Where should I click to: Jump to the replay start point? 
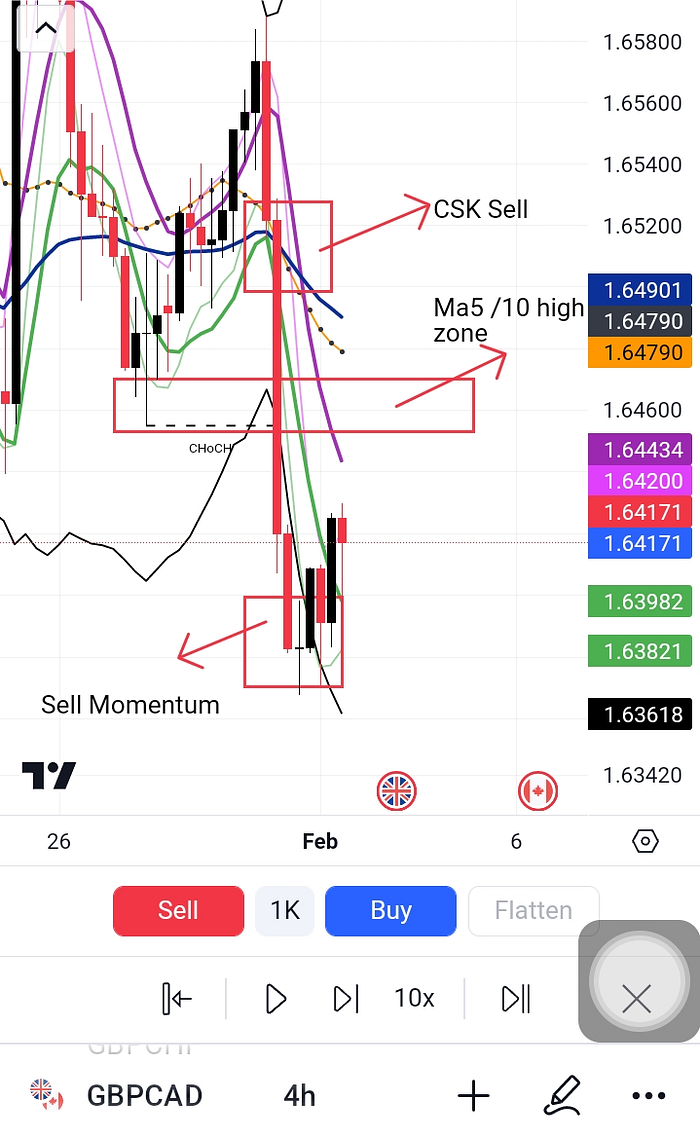click(176, 999)
